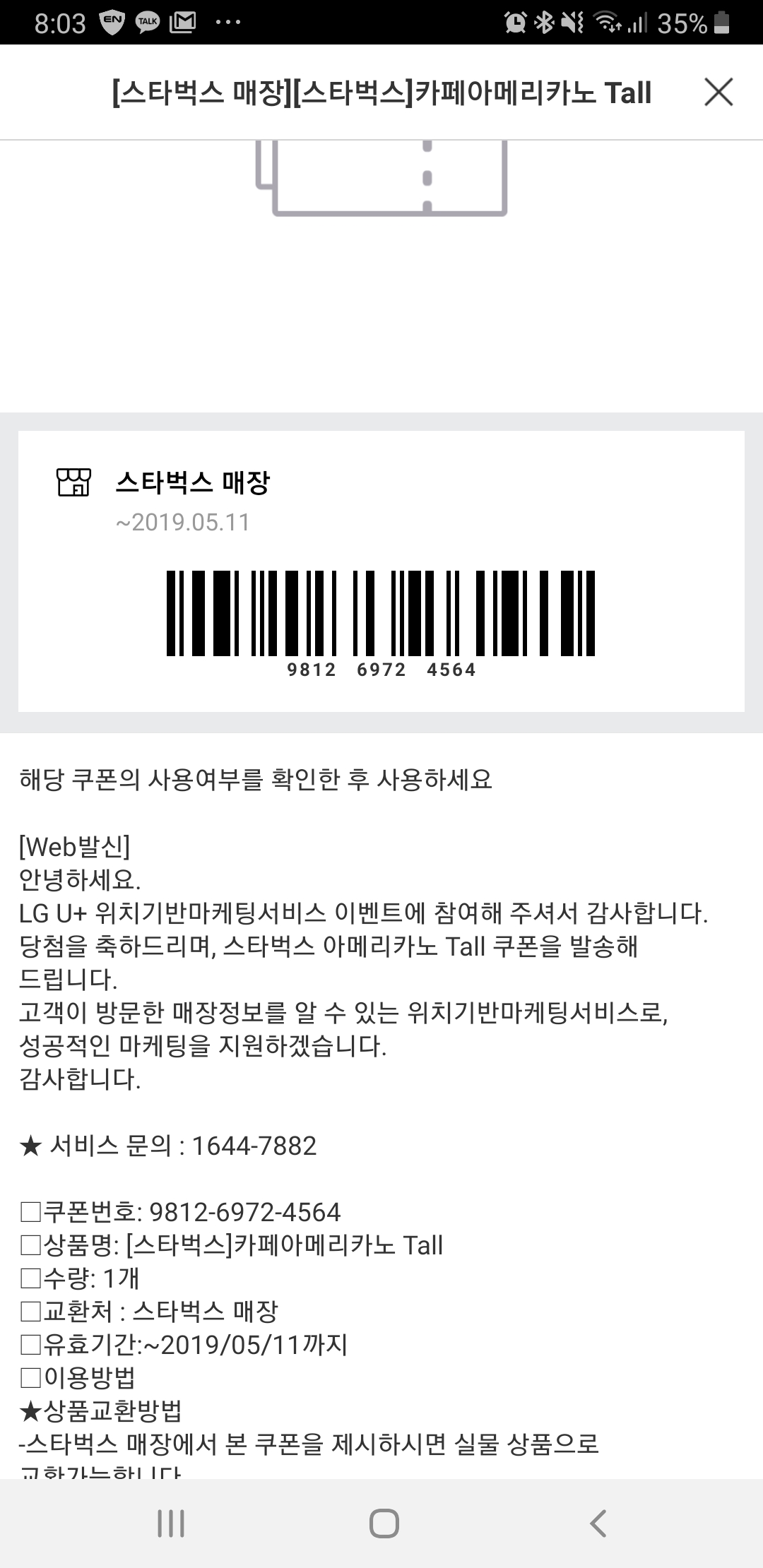Go back using the system back button
This screenshot has height=1568, width=763.
[x=598, y=1524]
